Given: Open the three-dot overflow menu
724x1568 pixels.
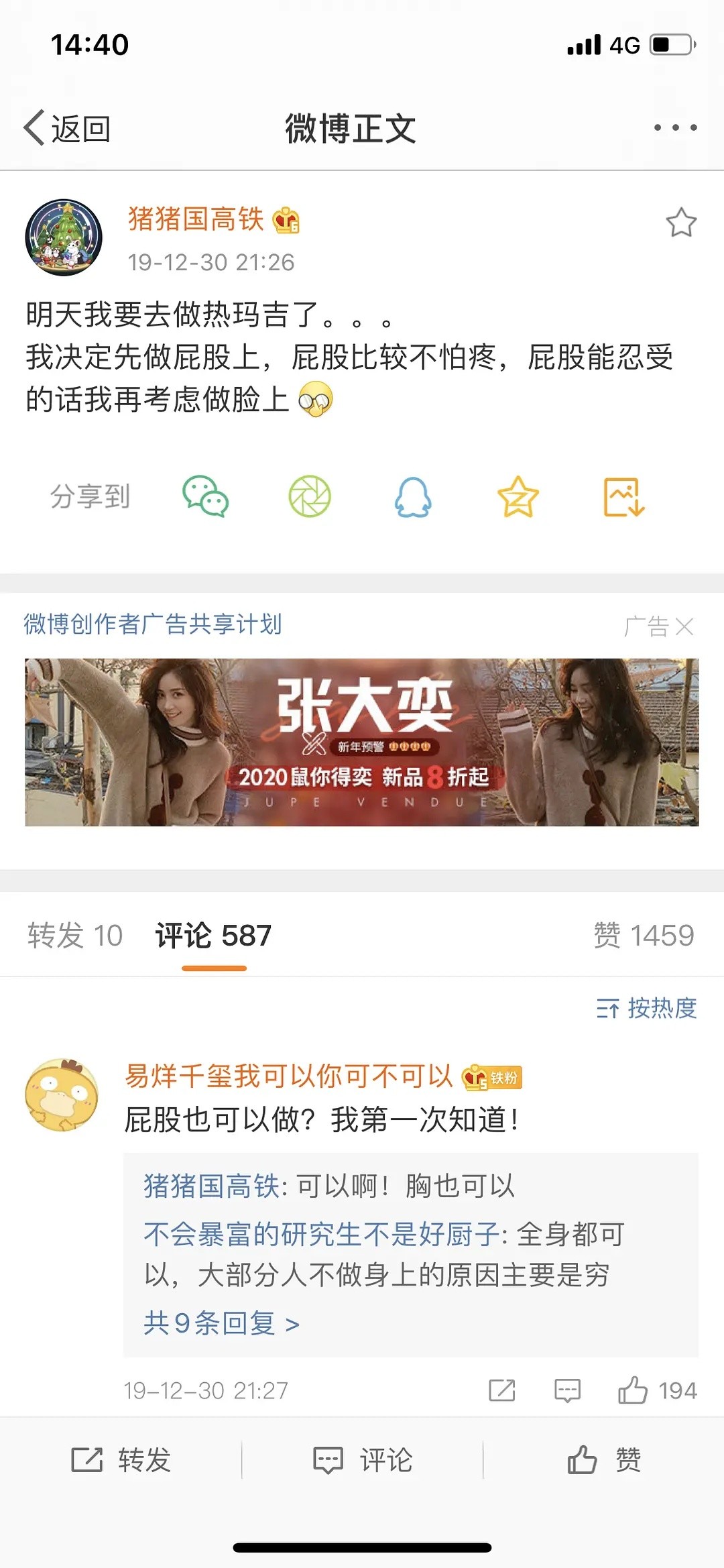Looking at the screenshot, I should click(675, 127).
